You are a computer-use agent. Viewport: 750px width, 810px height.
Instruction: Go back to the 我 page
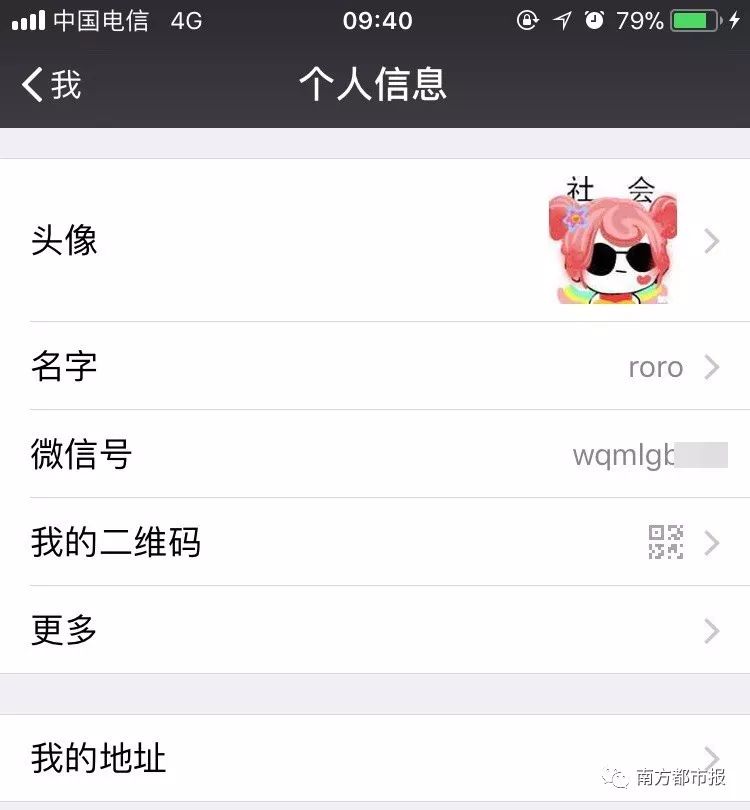[52, 85]
